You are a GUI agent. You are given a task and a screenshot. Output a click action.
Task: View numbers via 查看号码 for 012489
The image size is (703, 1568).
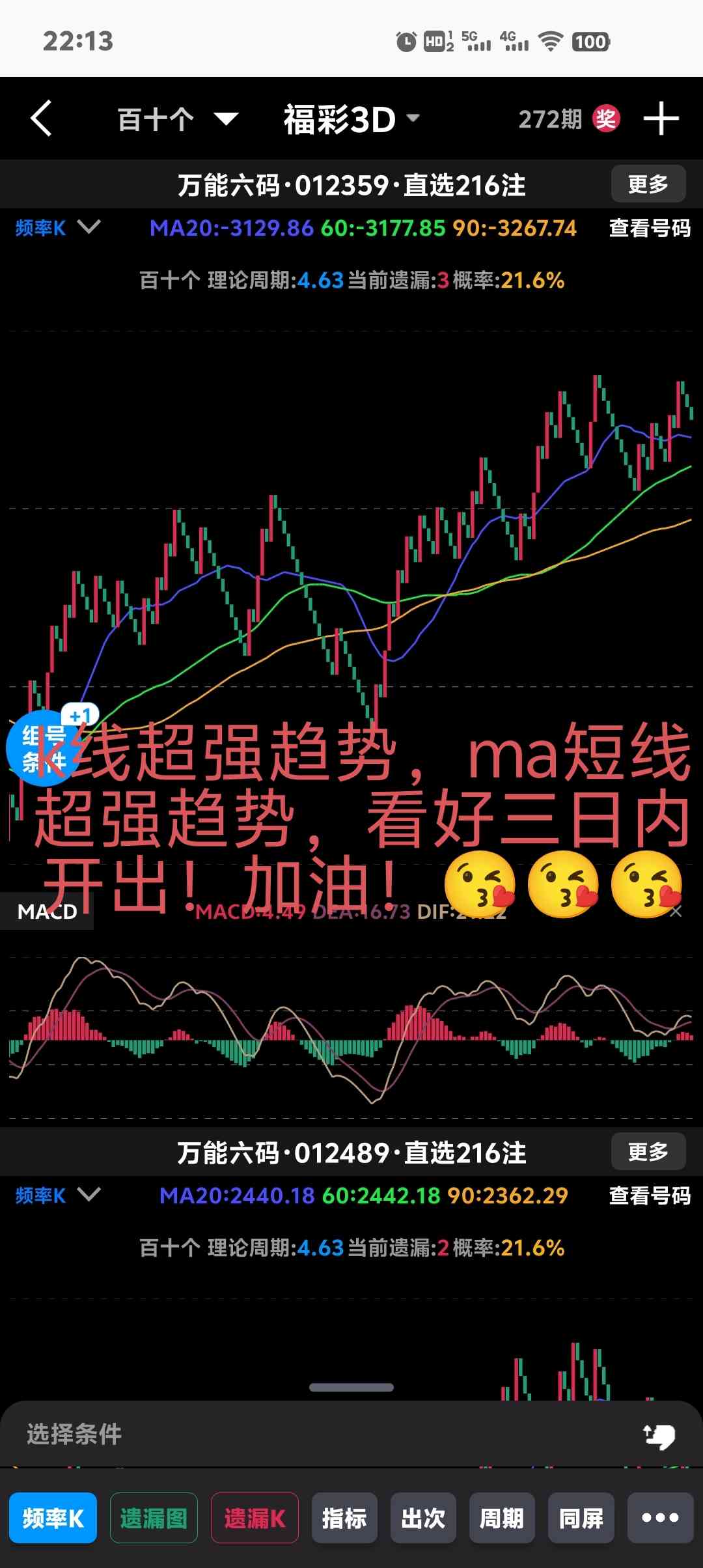coord(649,1196)
